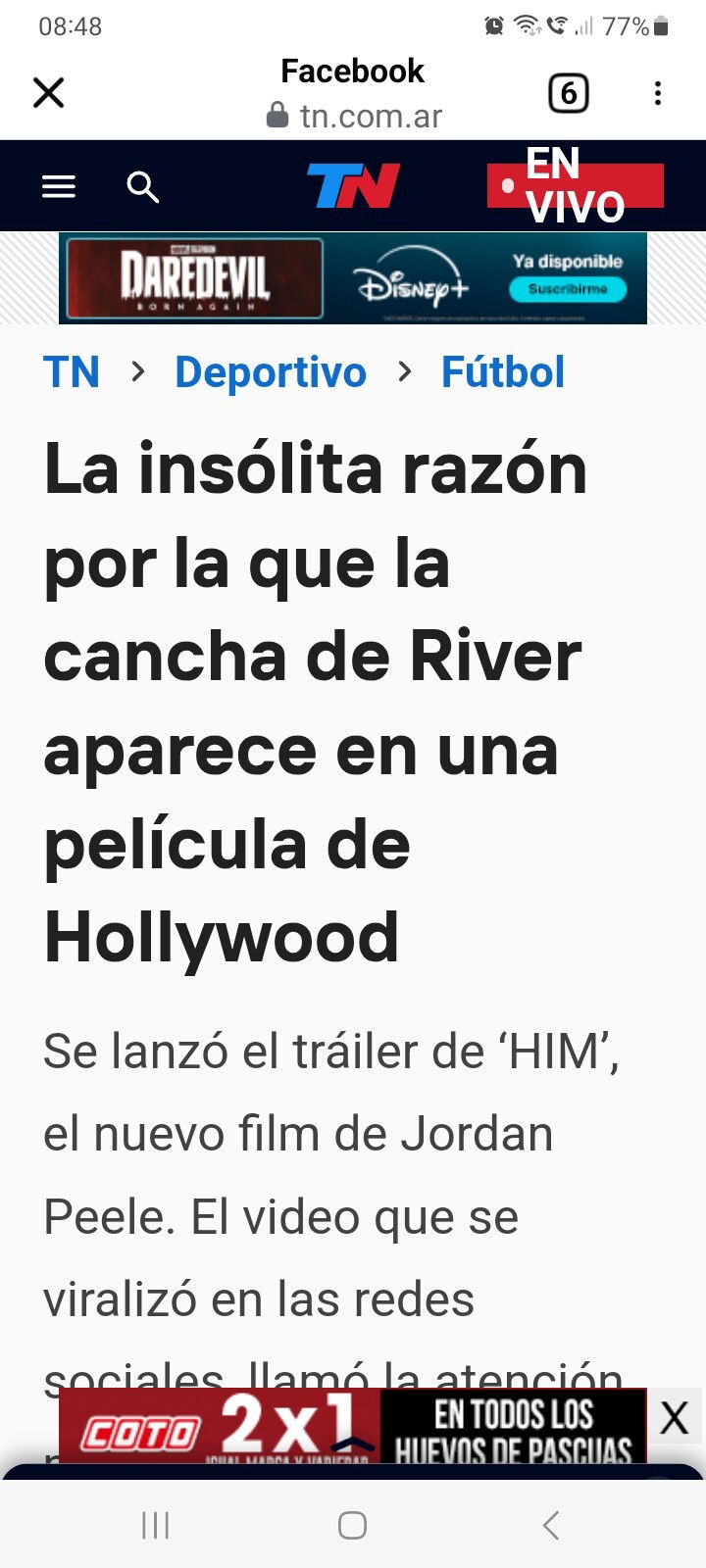Viewport: 706px width, 1568px height.
Task: Open the TN hamburger menu
Action: click(59, 186)
